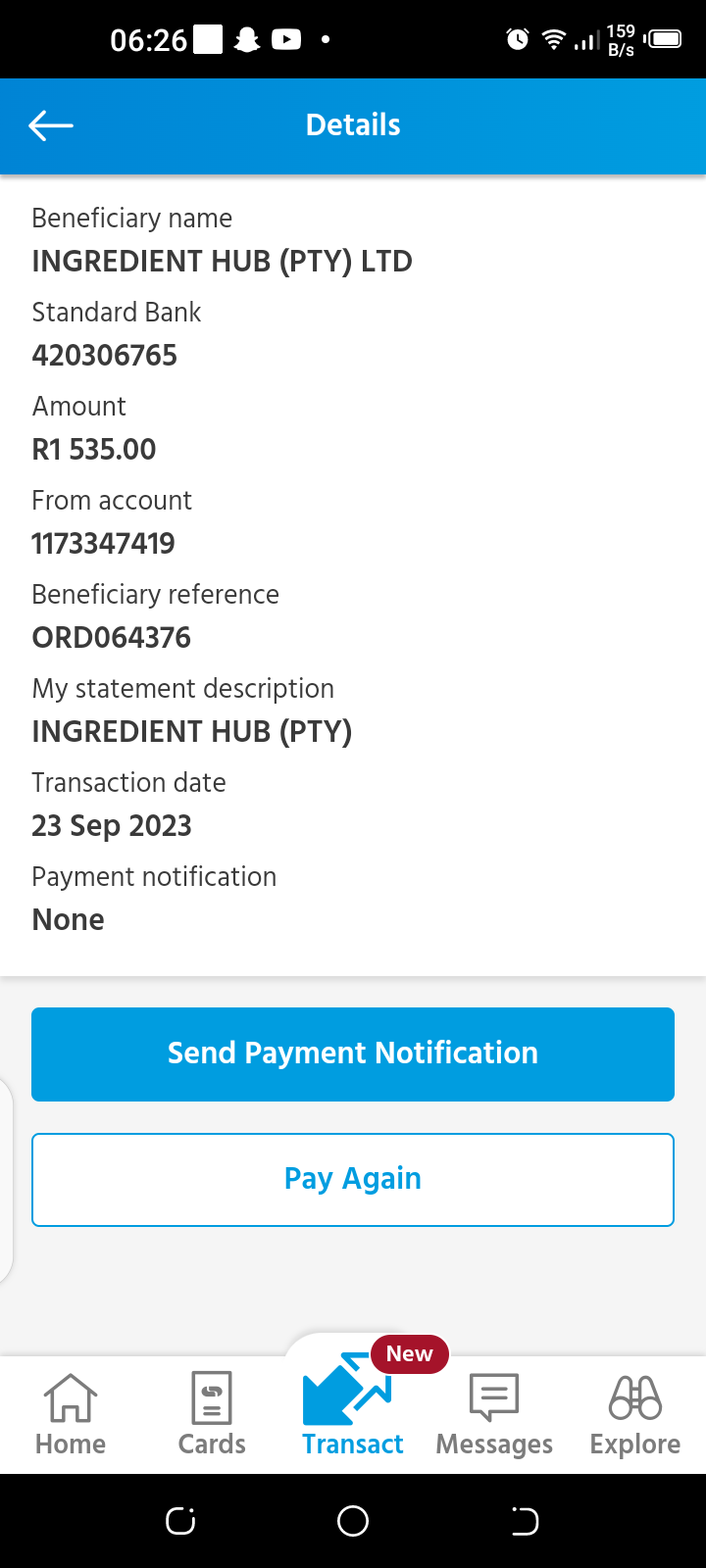
Task: Tap Send Payment Notification button
Action: (x=353, y=1053)
